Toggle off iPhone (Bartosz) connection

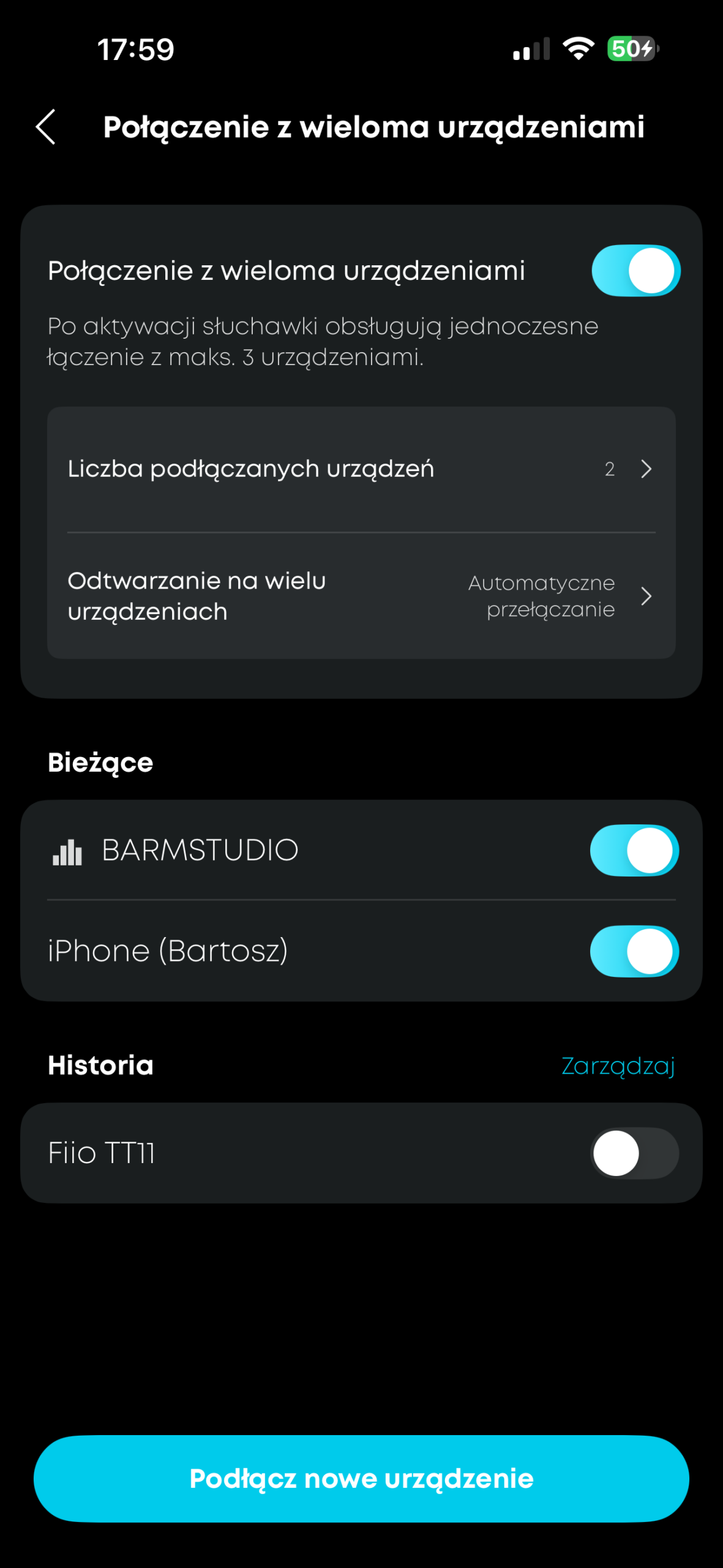[634, 951]
